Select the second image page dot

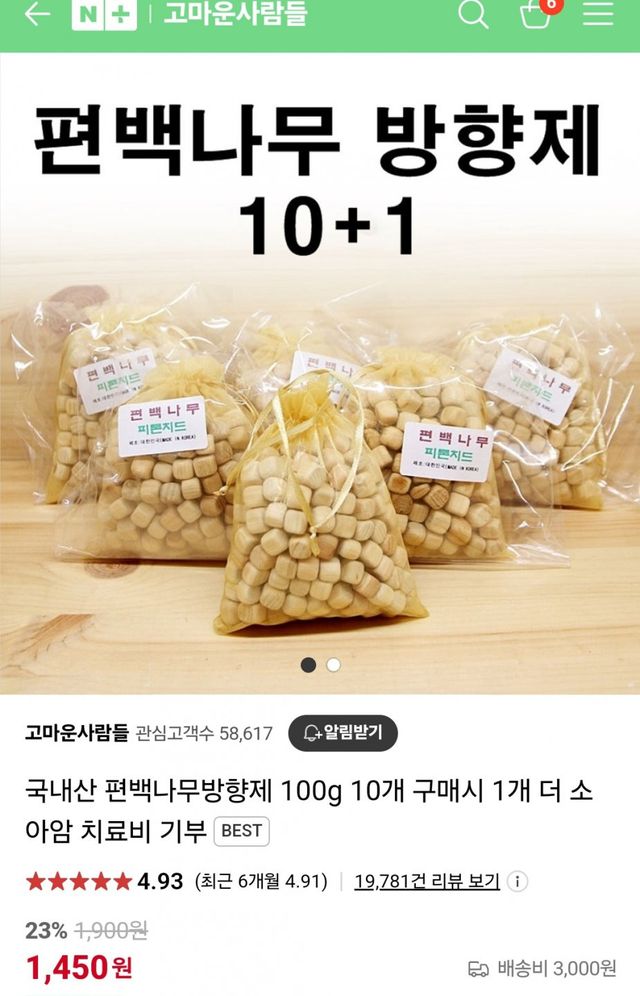(x=333, y=665)
